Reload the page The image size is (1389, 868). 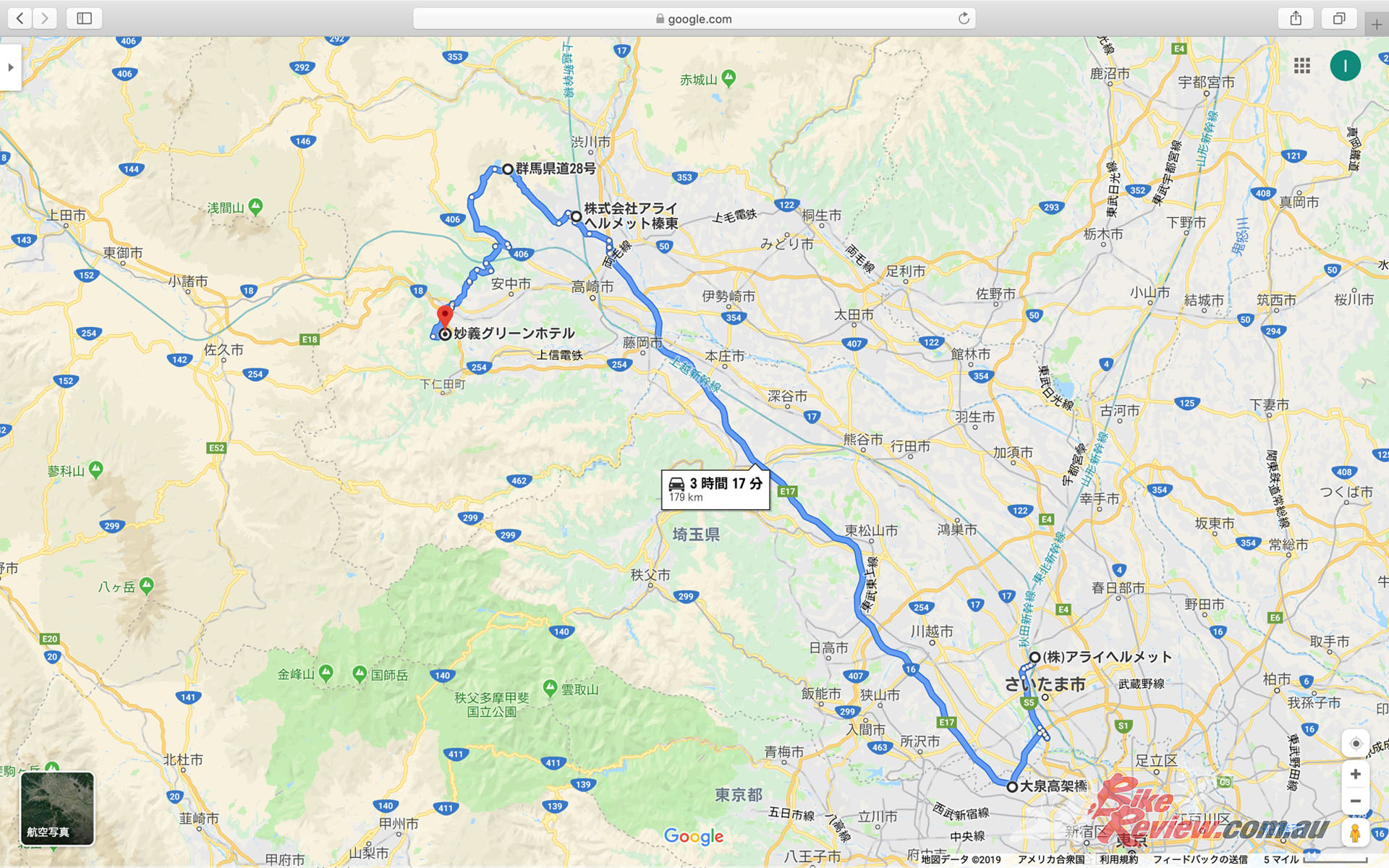point(964,19)
